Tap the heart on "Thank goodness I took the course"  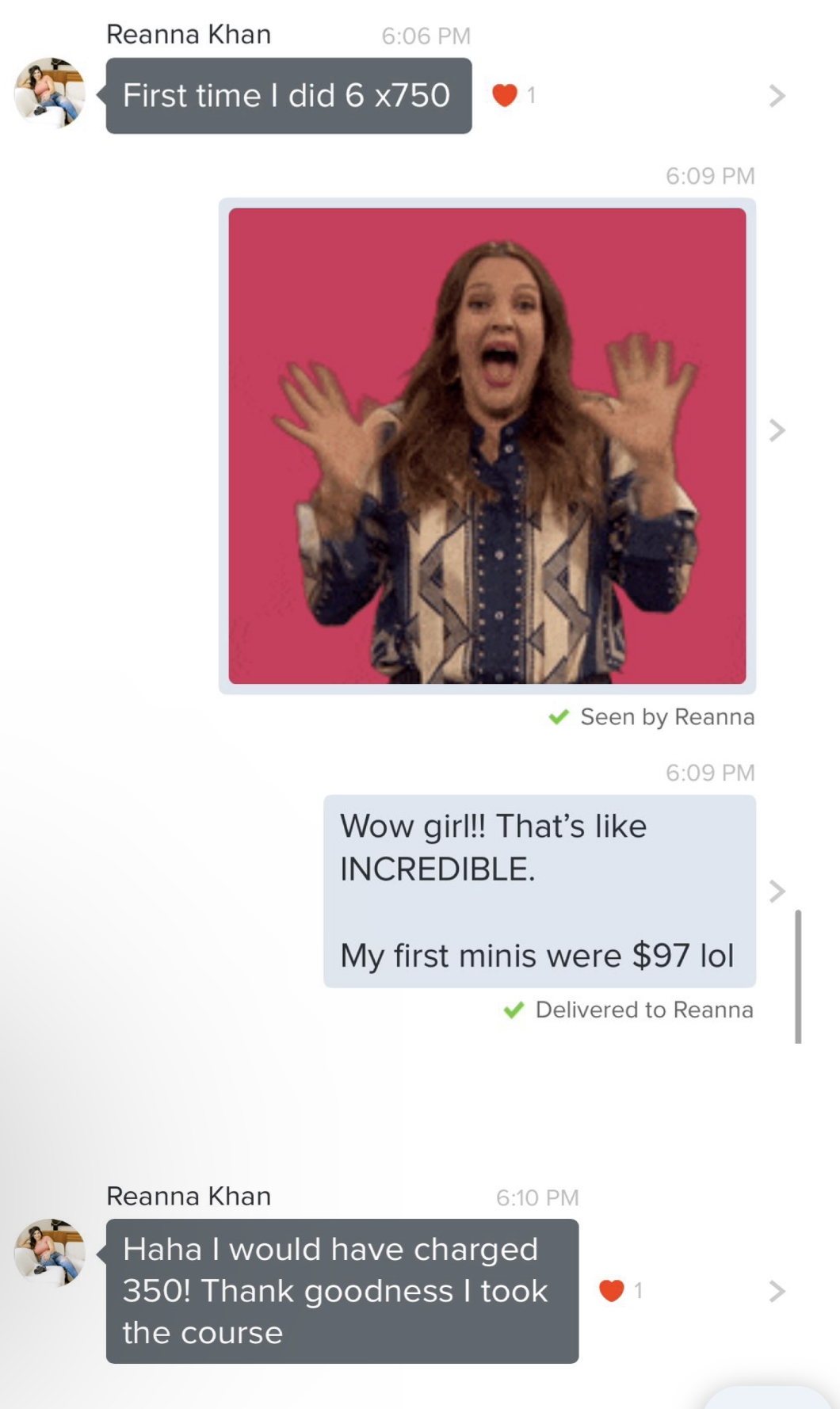click(612, 1291)
